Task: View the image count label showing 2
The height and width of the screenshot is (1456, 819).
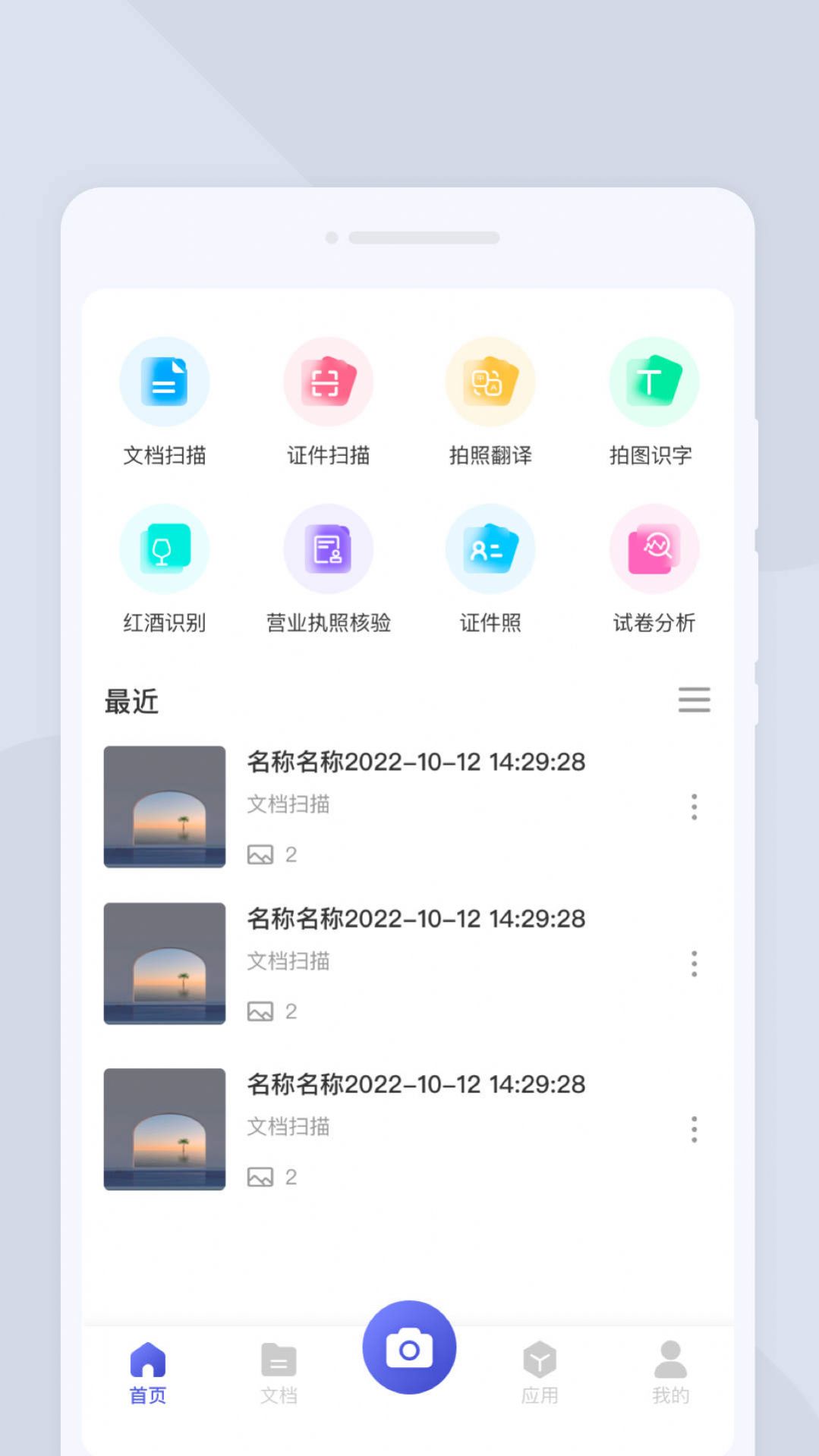Action: (272, 855)
